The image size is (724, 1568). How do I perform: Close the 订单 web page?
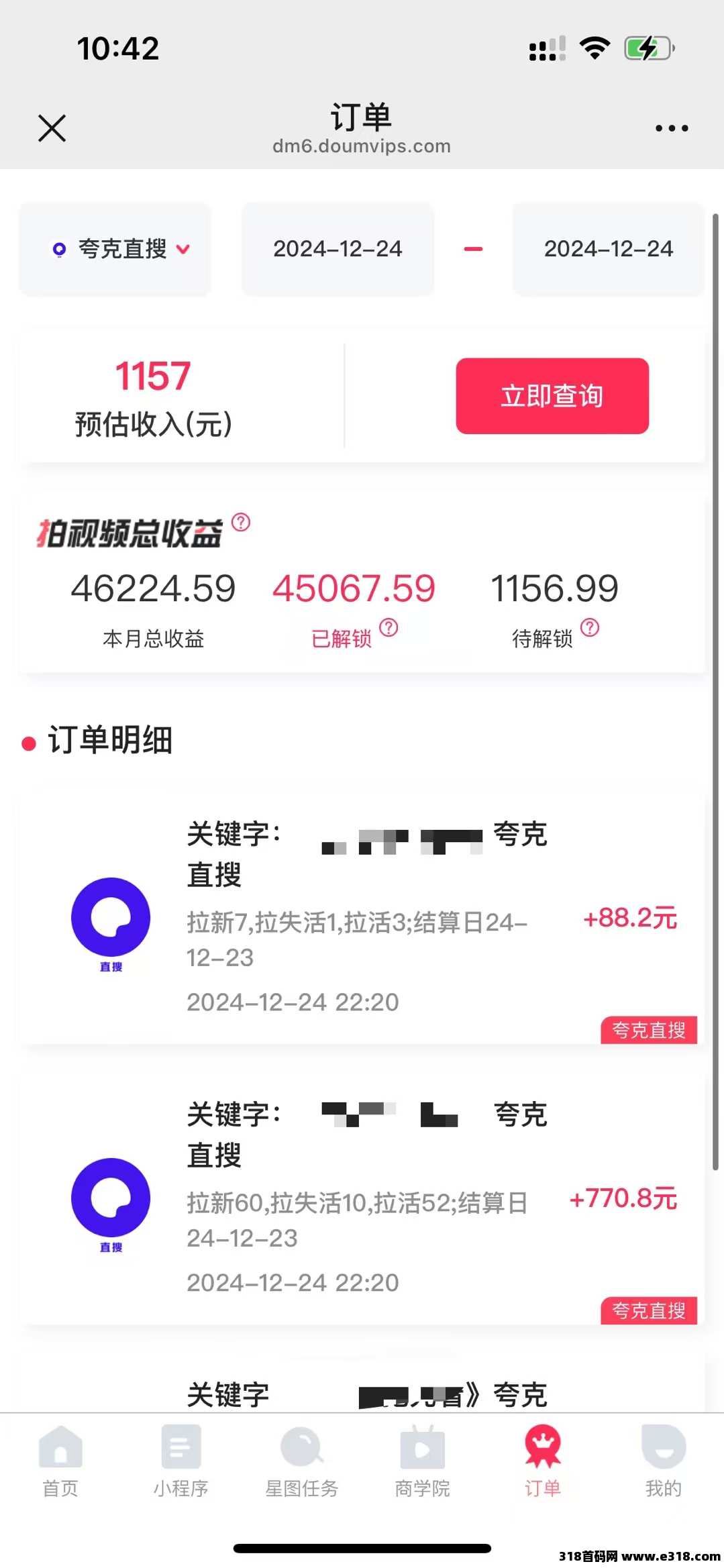(52, 128)
